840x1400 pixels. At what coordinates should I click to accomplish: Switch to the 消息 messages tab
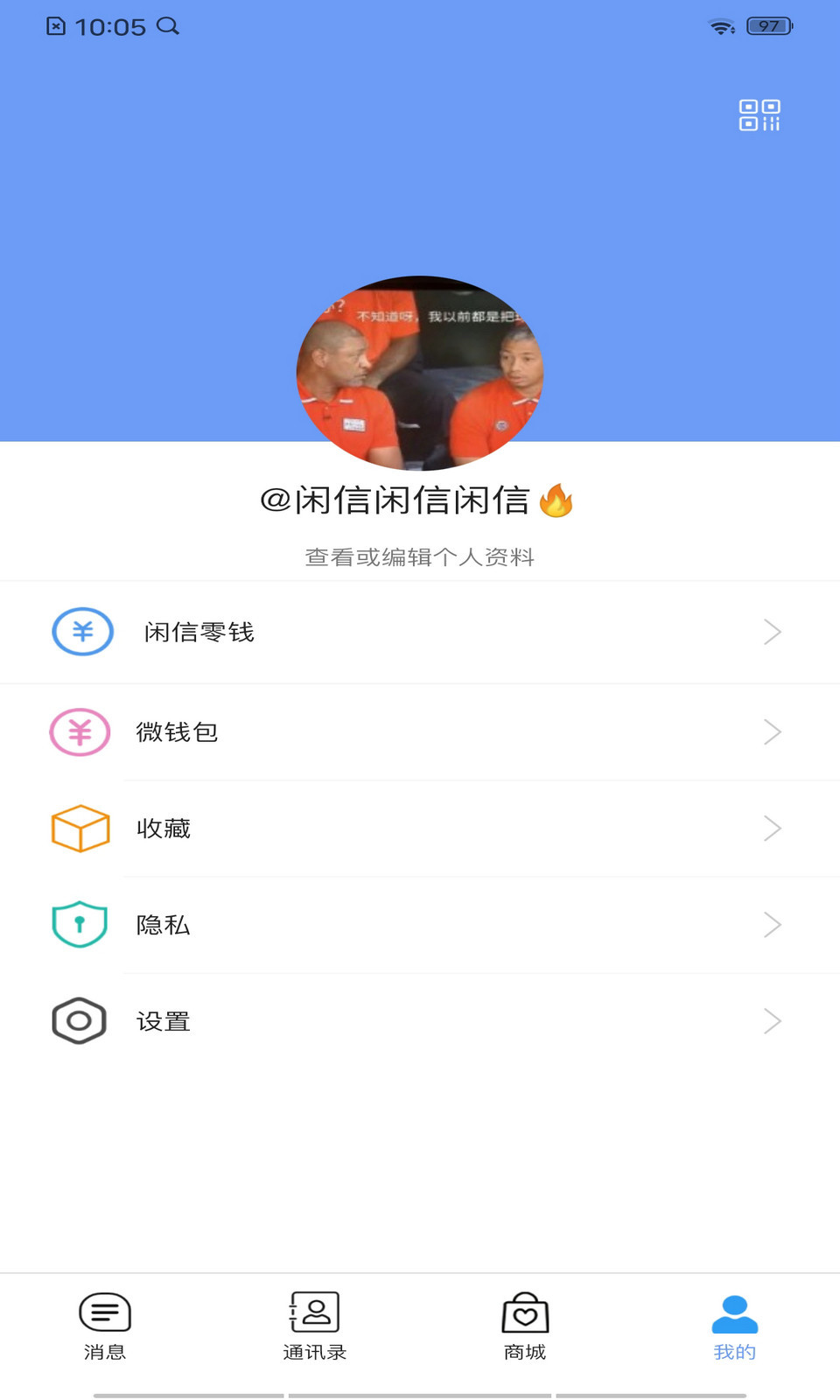105,1326
